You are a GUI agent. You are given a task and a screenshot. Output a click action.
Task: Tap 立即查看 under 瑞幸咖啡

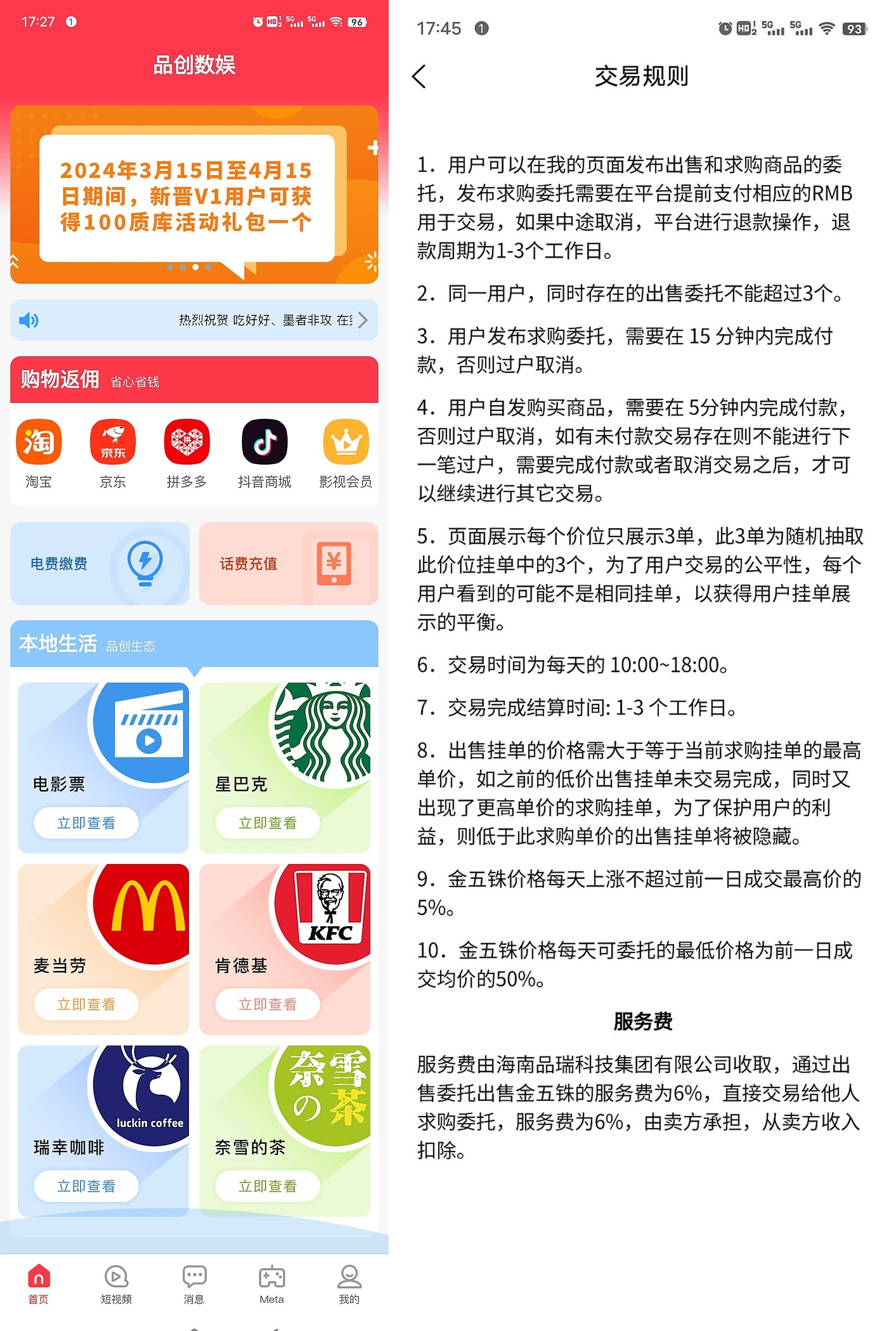coord(86,1186)
